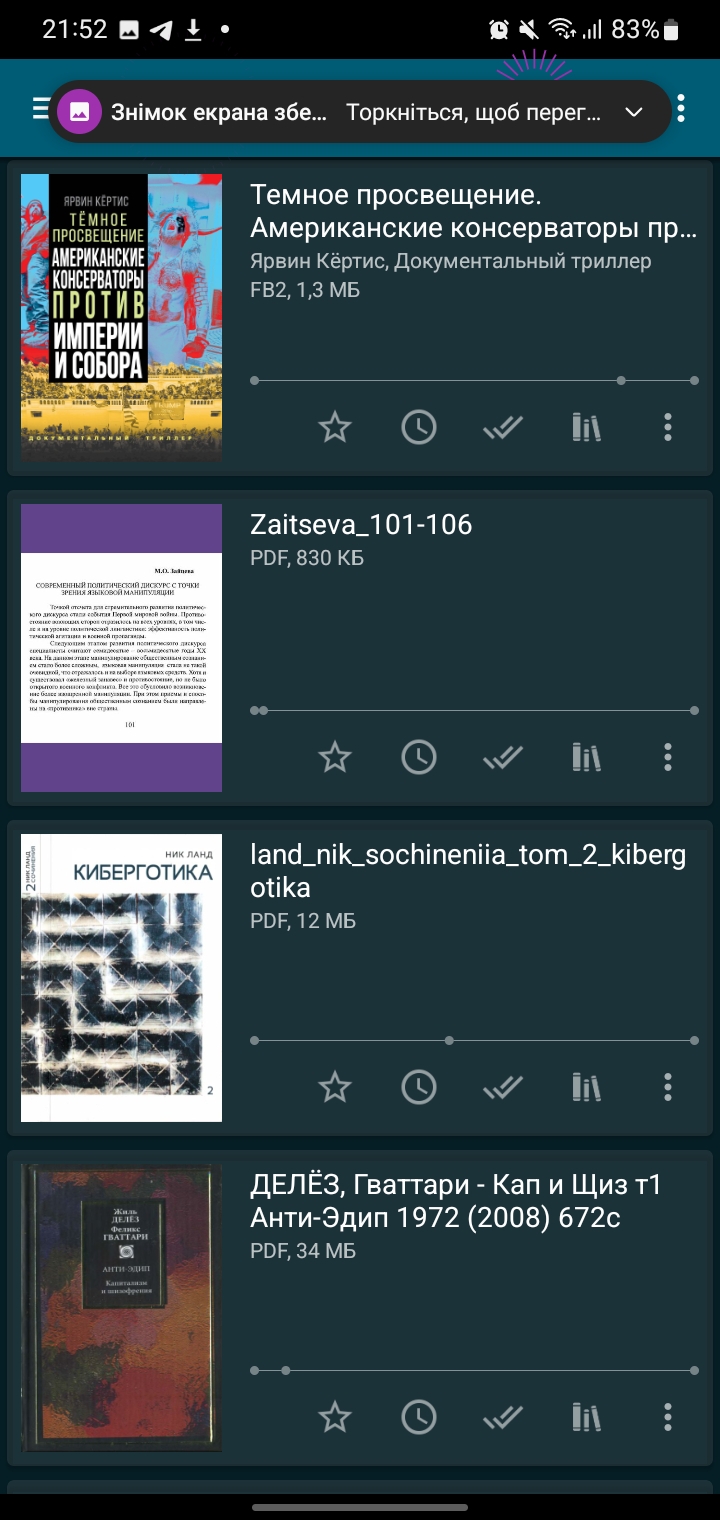Add Анти-Эдип to the read later list
Viewport: 720px width, 1520px height.
[x=419, y=1417]
